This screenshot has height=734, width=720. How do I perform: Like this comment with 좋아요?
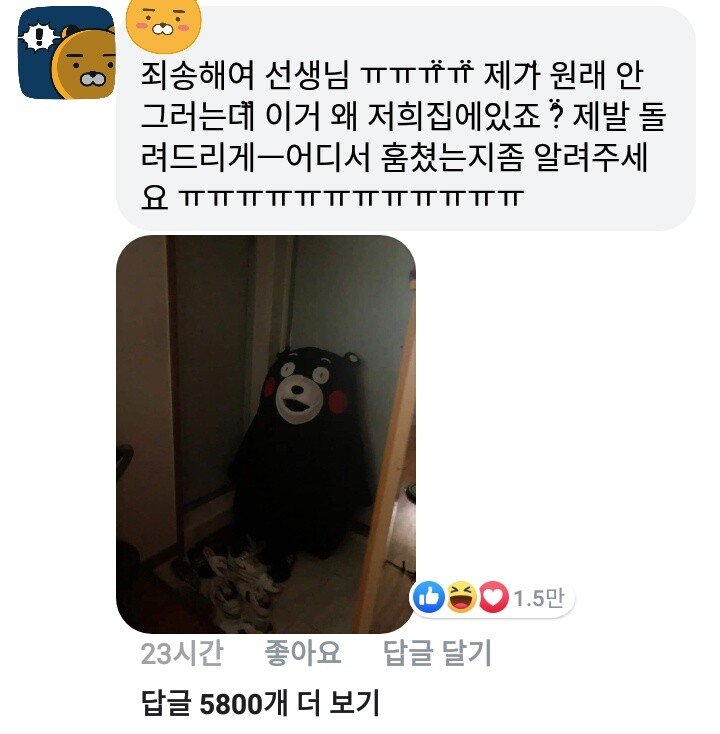pyautogui.click(x=303, y=654)
